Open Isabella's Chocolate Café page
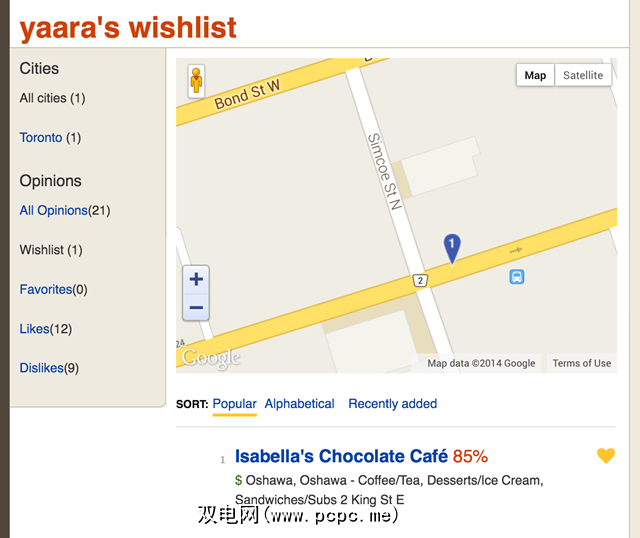This screenshot has width=640, height=538. tap(341, 456)
